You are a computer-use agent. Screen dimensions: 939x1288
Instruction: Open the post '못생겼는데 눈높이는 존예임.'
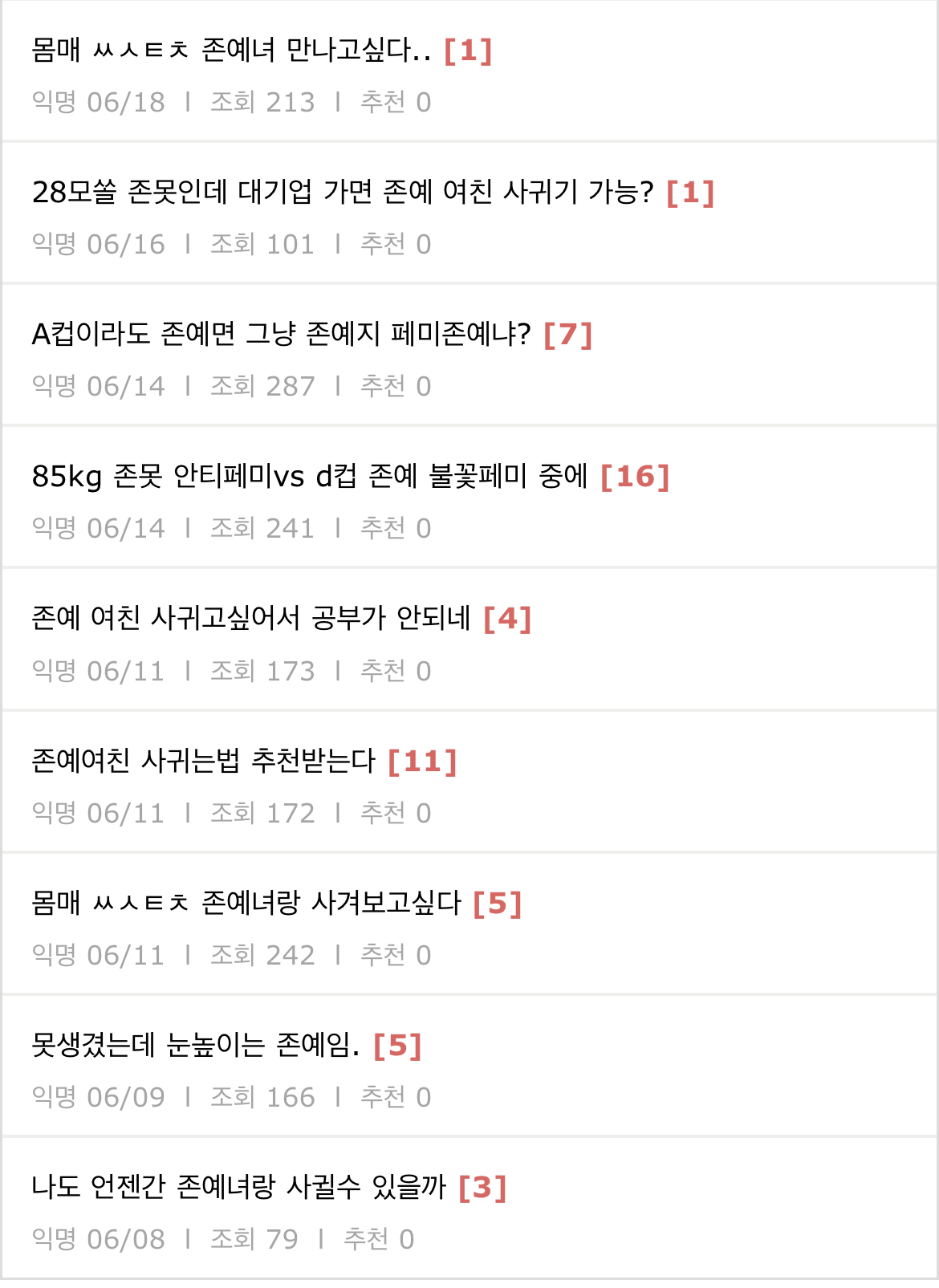click(195, 1045)
